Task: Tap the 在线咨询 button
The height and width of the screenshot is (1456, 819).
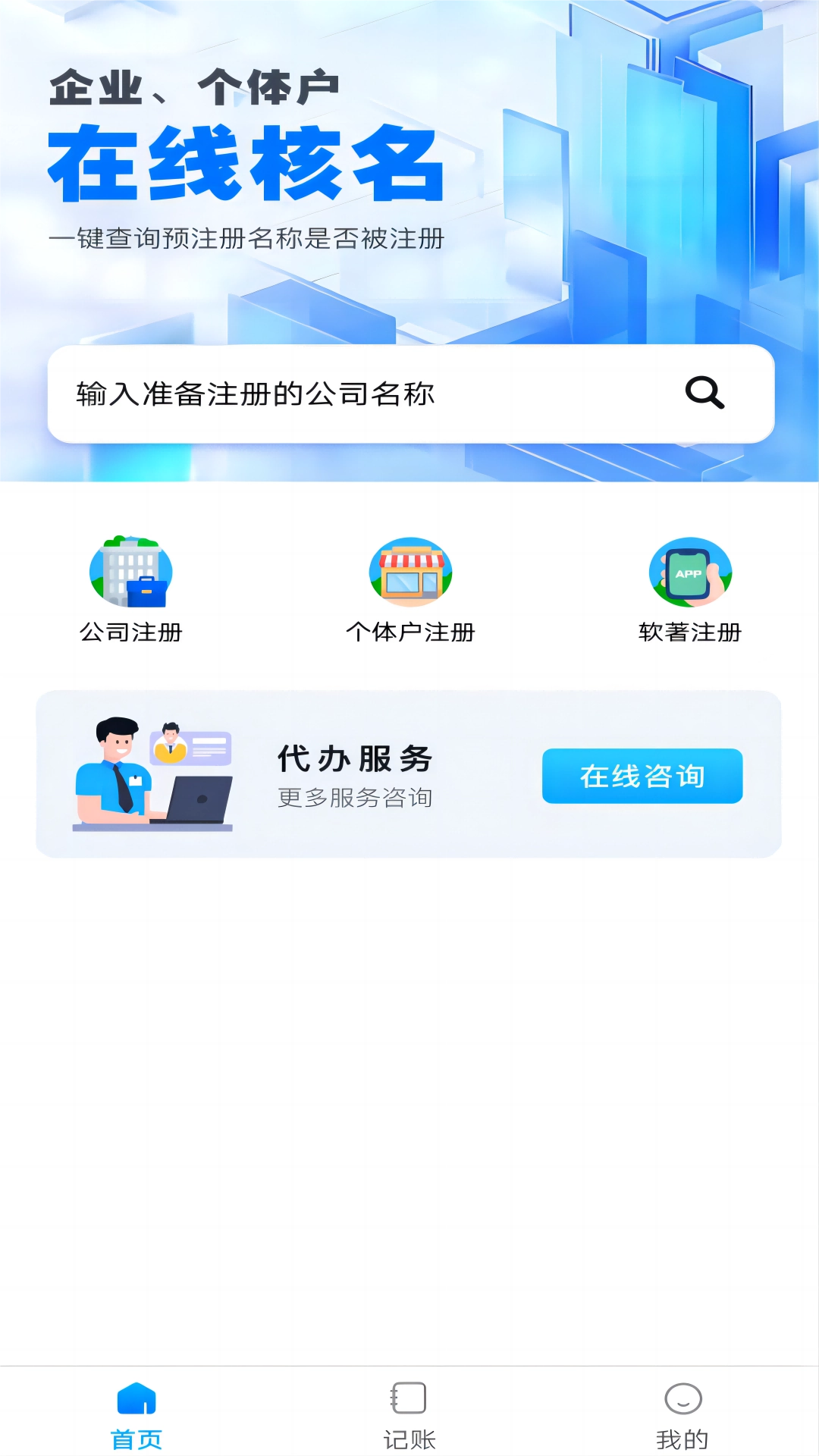Action: point(642,776)
